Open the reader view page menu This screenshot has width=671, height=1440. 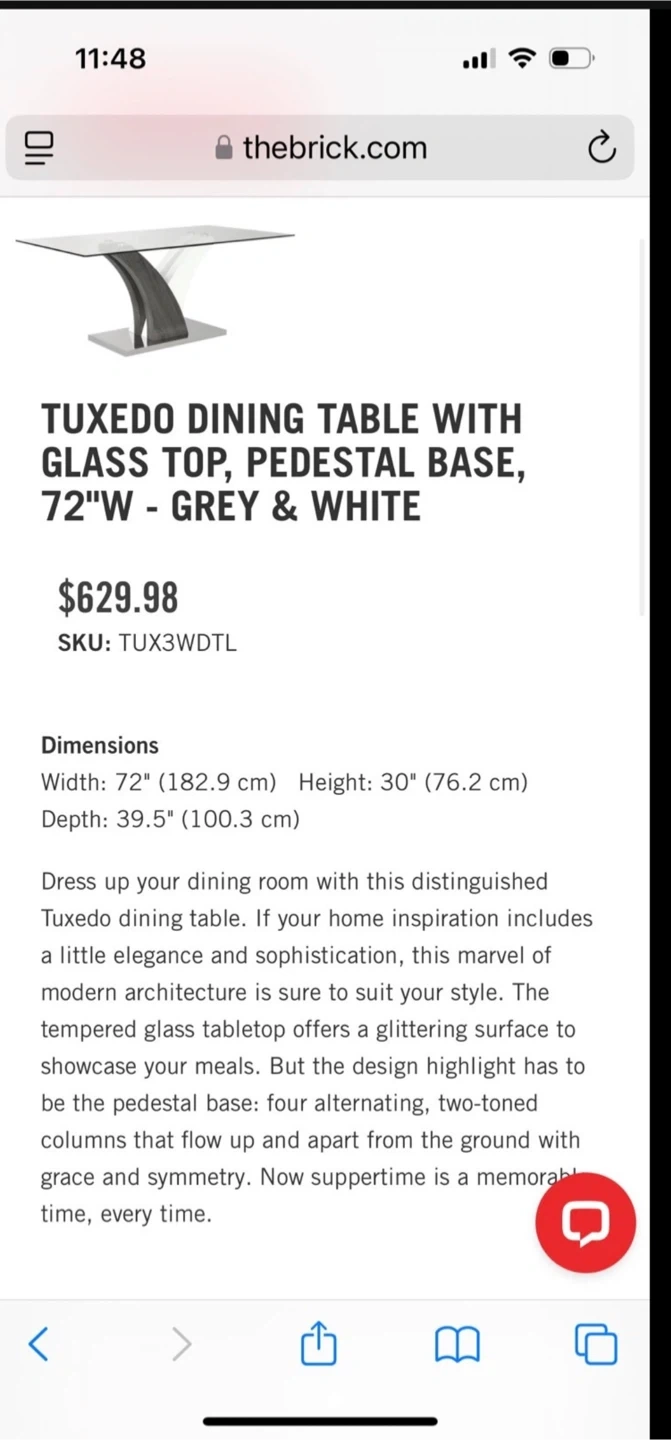click(x=39, y=148)
